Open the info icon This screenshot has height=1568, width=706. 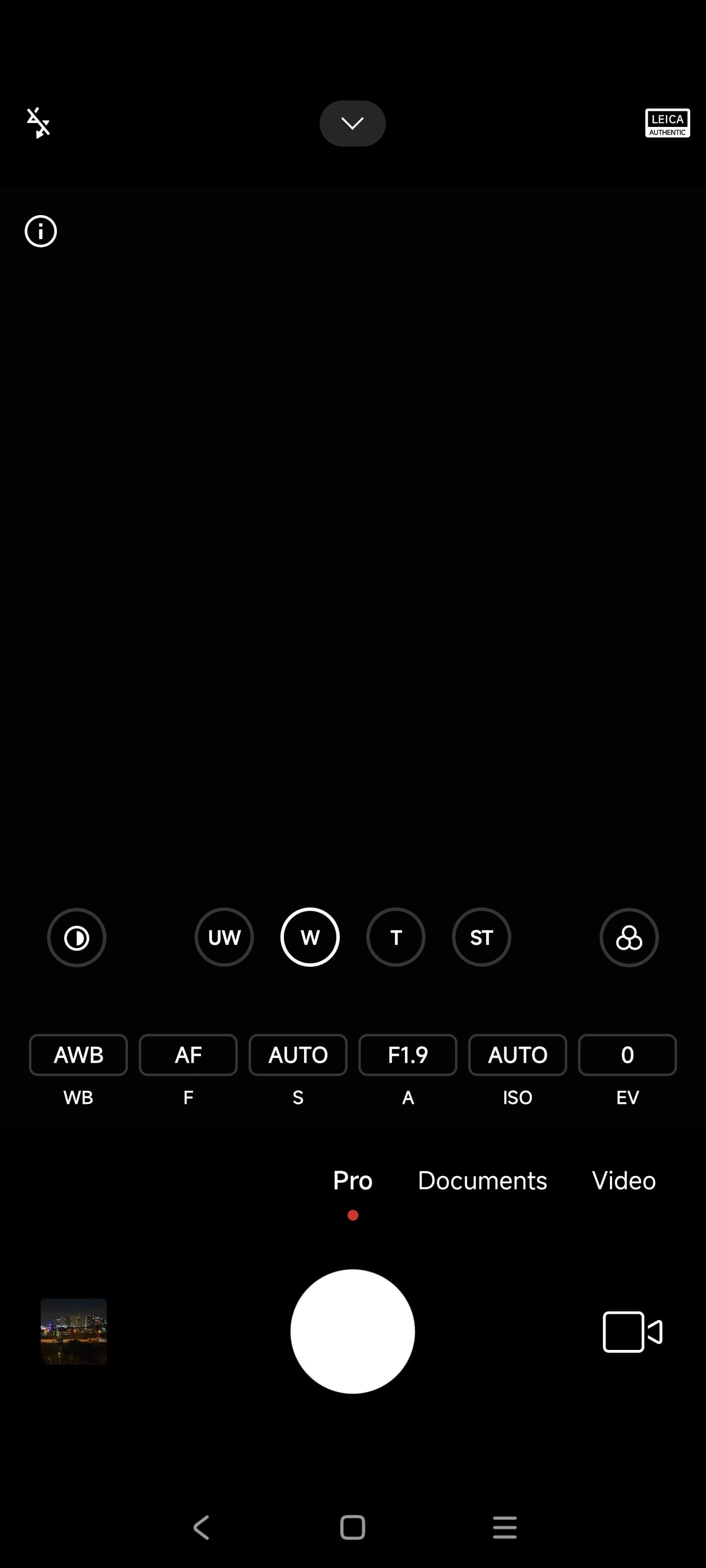point(41,231)
